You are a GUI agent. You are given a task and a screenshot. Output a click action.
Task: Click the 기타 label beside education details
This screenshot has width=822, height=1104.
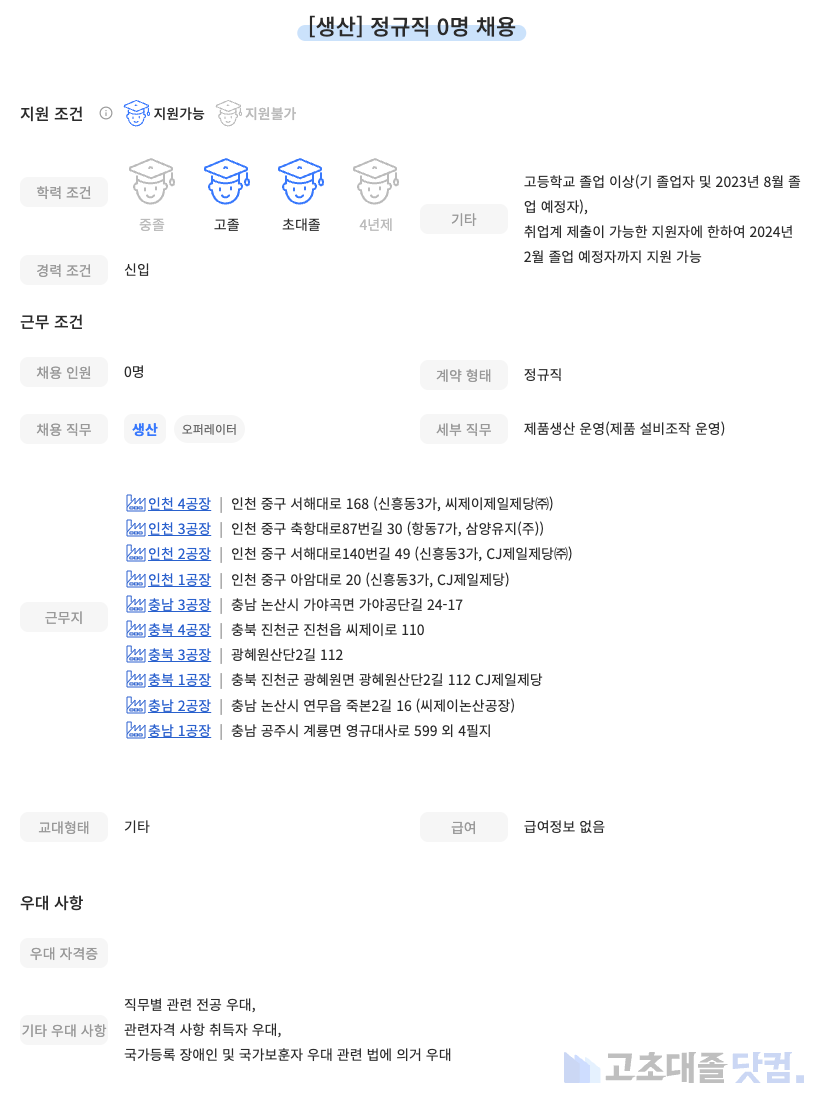coord(463,218)
